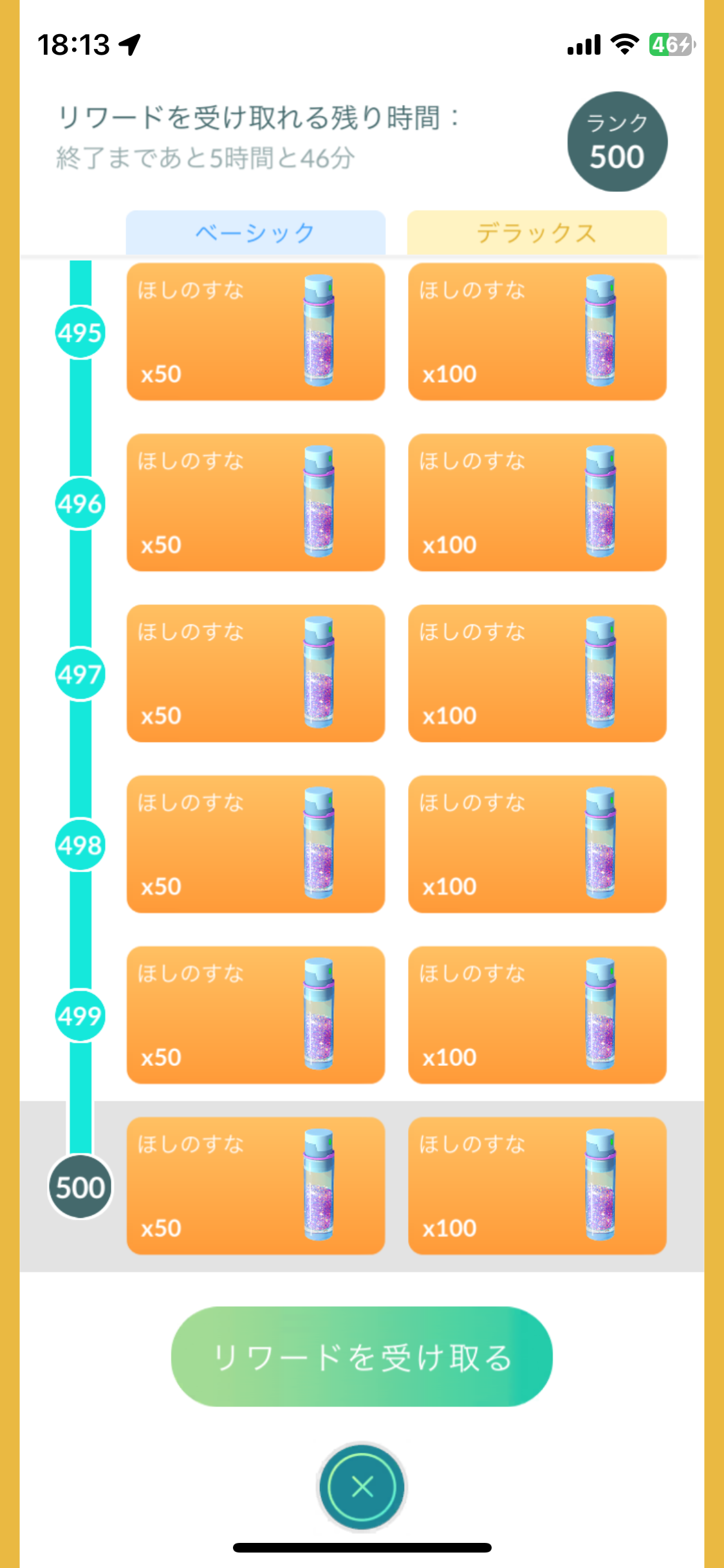Open the basic x50 stardust at rank 498
Image resolution: width=724 pixels, height=1568 pixels.
(x=255, y=844)
